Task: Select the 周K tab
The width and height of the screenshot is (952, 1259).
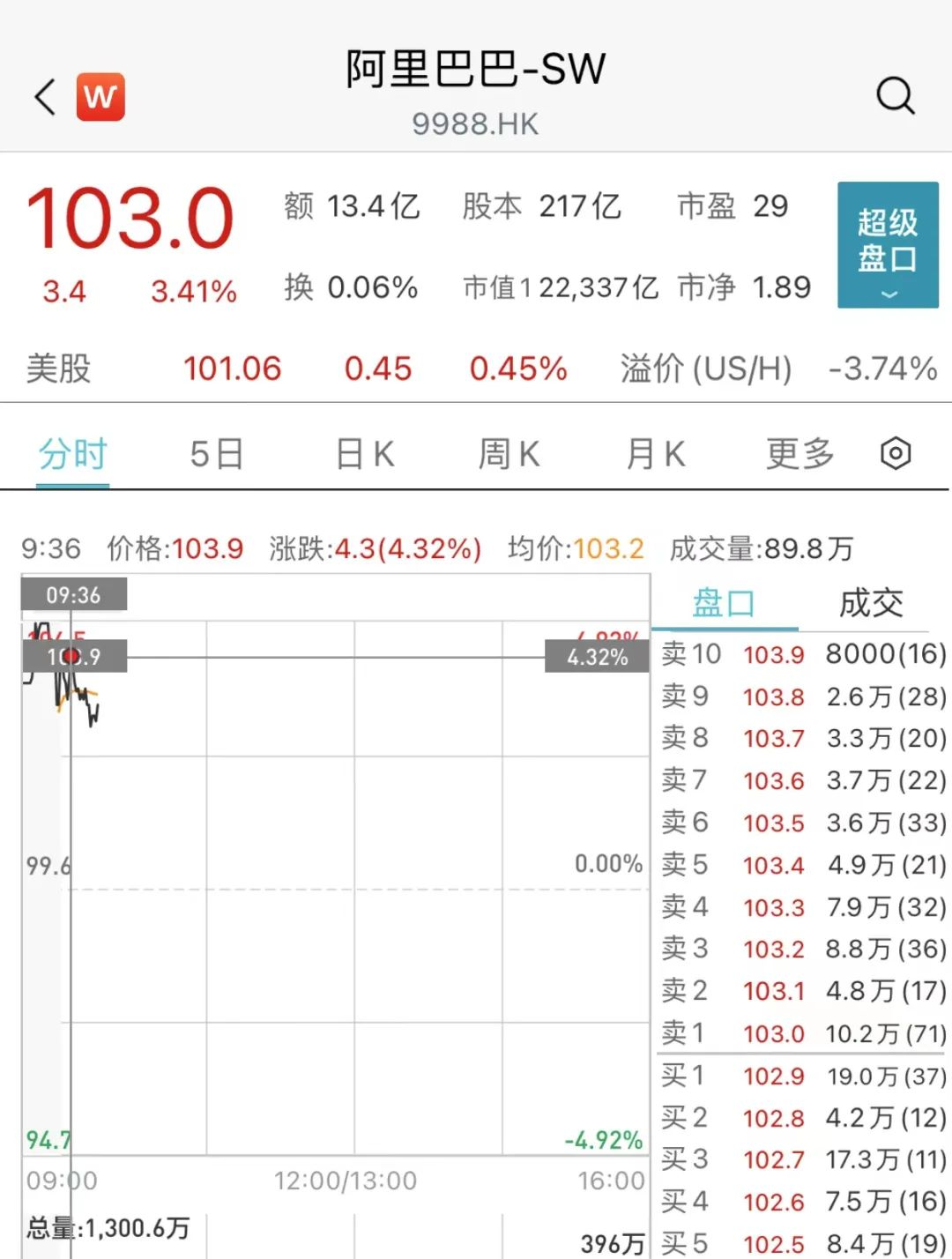Action: tap(509, 452)
